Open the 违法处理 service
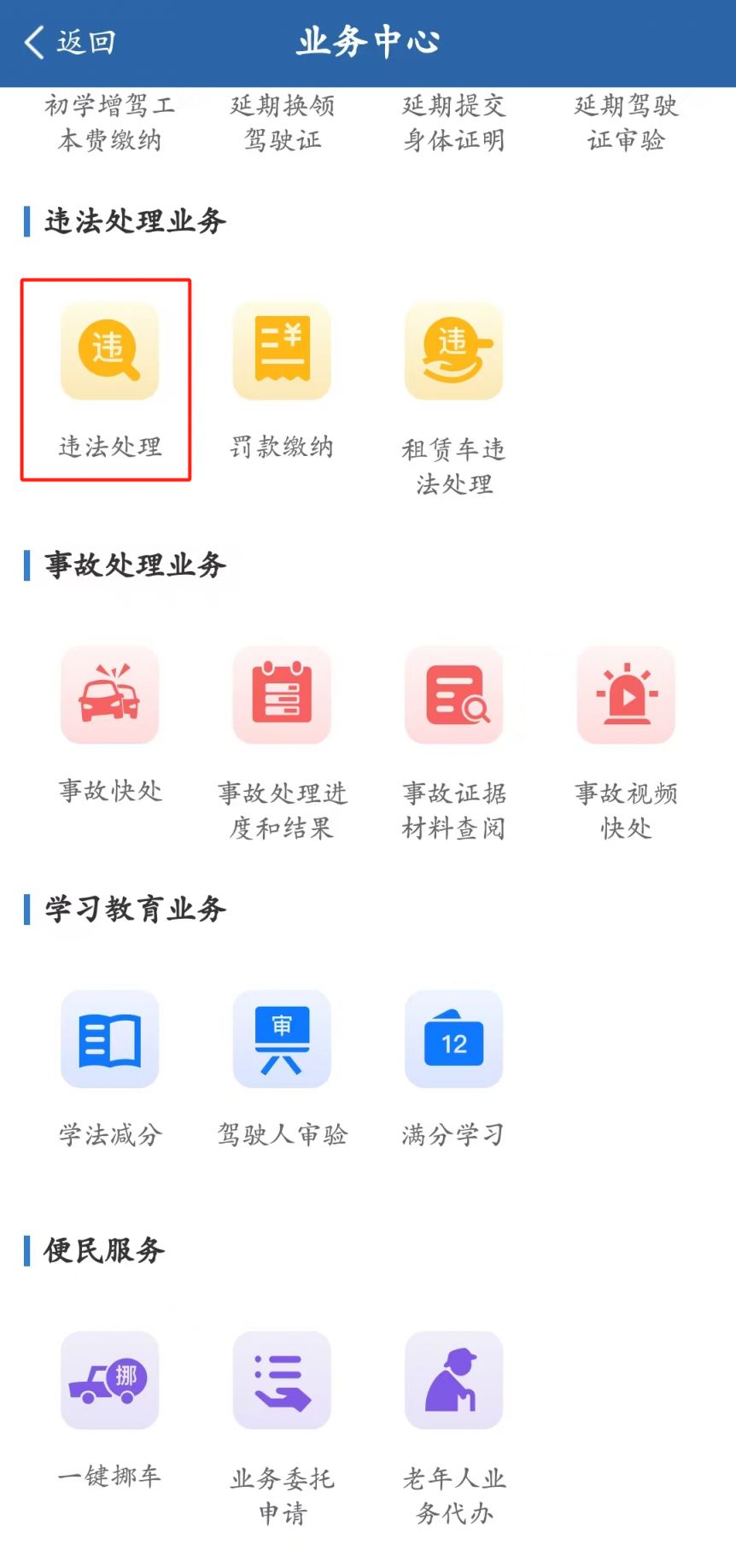The image size is (736, 1568). tap(110, 351)
